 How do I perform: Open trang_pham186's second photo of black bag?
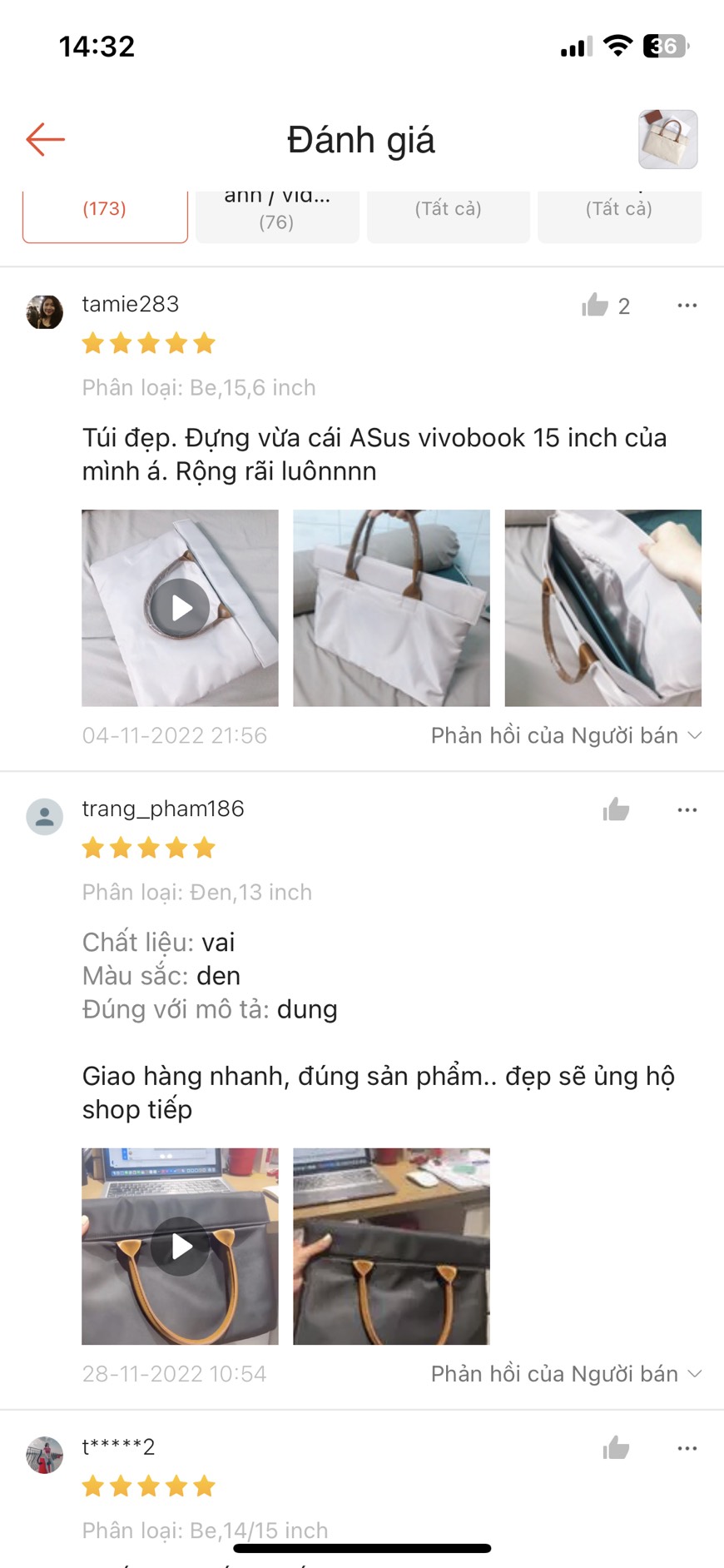(x=391, y=1246)
